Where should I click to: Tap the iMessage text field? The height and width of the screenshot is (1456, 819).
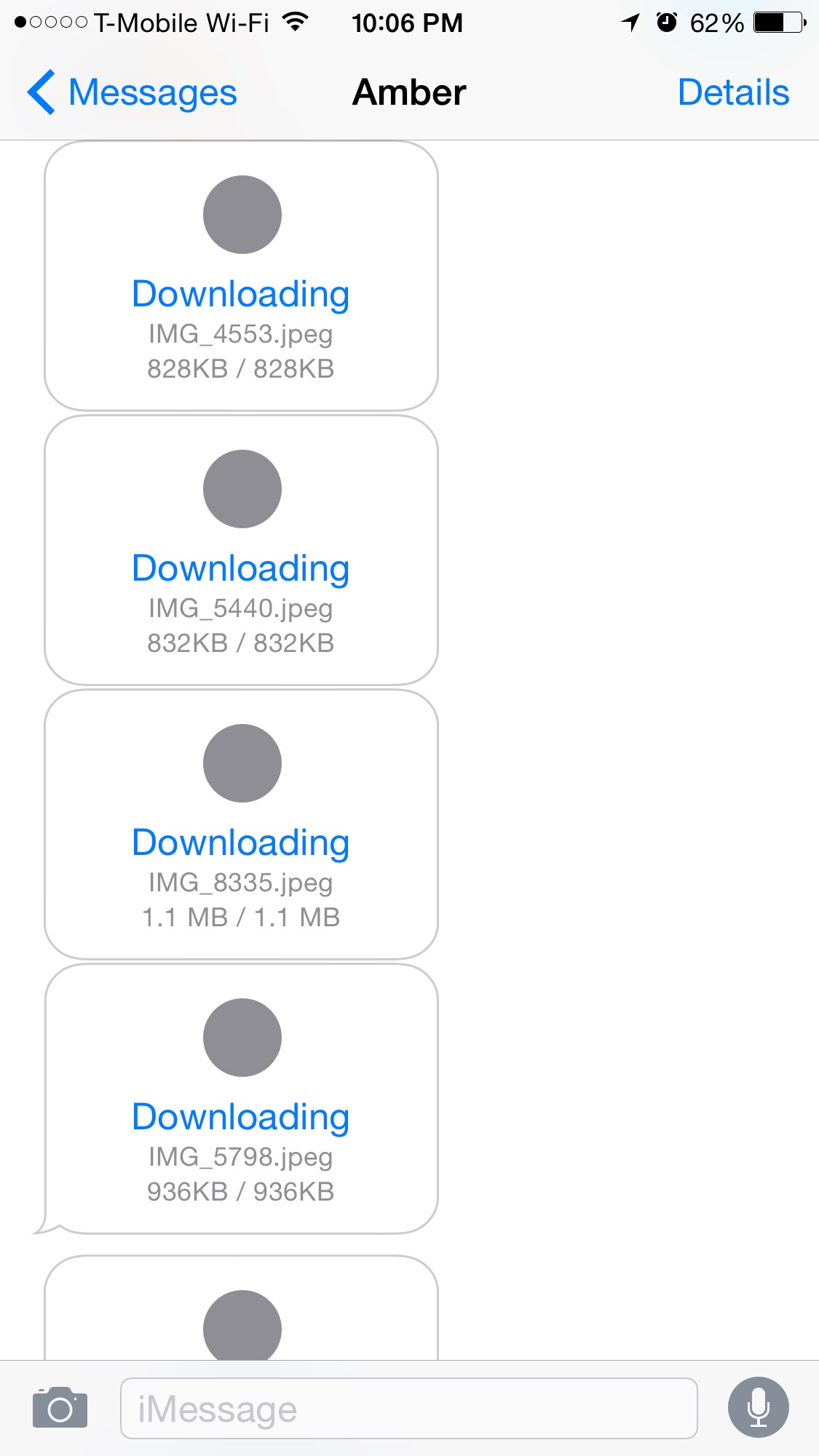pos(408,1408)
